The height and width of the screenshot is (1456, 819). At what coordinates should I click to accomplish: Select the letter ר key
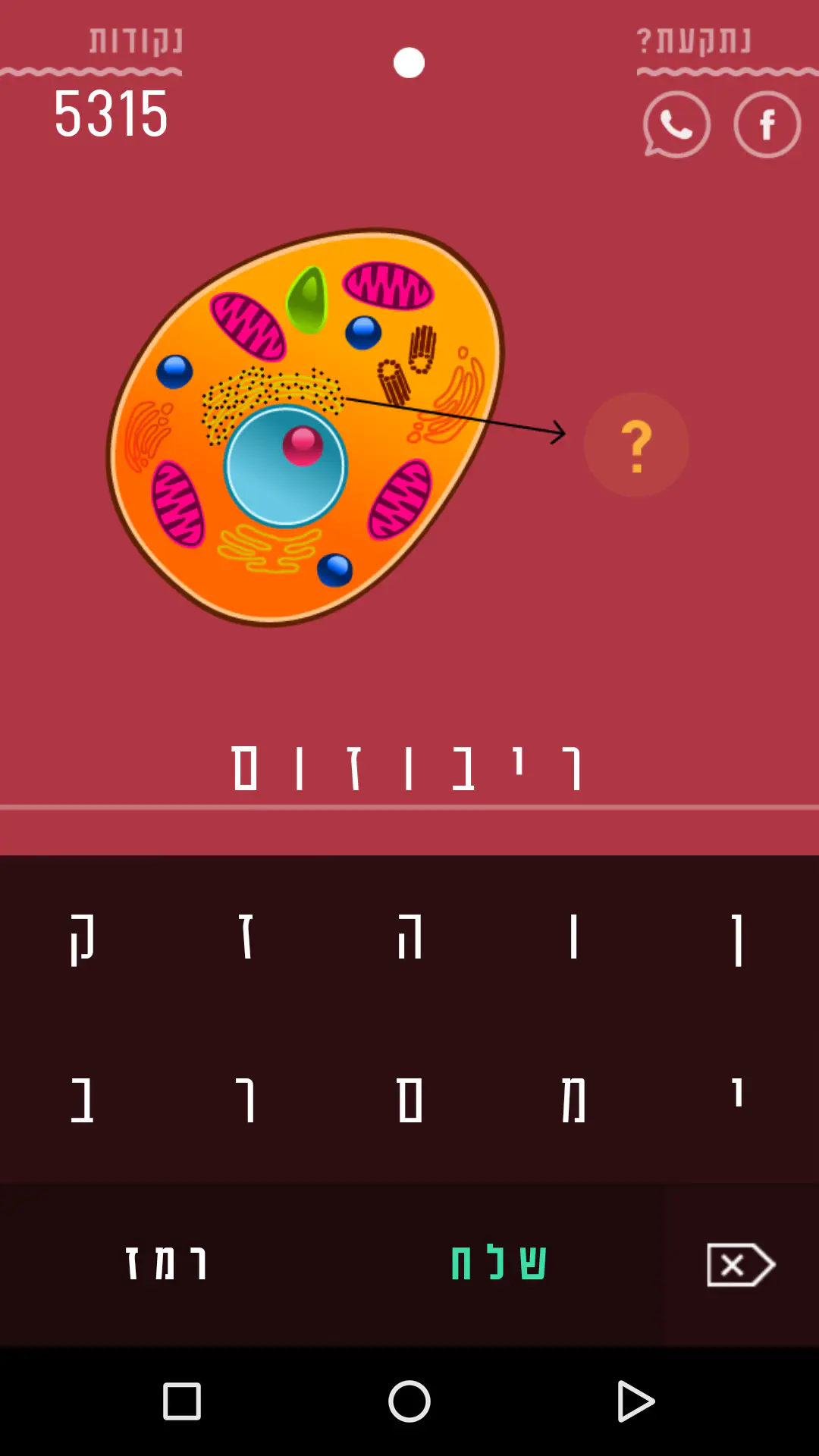click(x=246, y=1100)
